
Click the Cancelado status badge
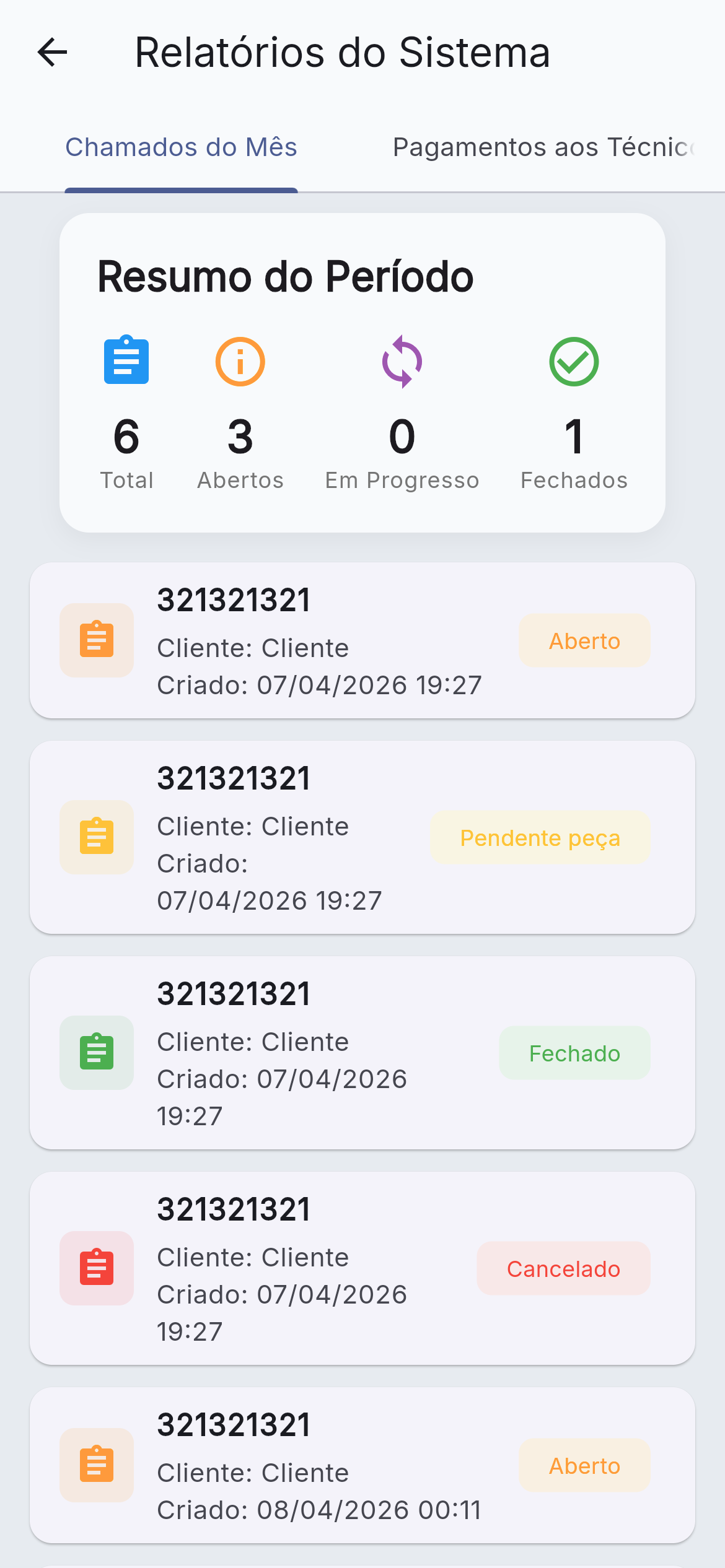click(x=563, y=1268)
